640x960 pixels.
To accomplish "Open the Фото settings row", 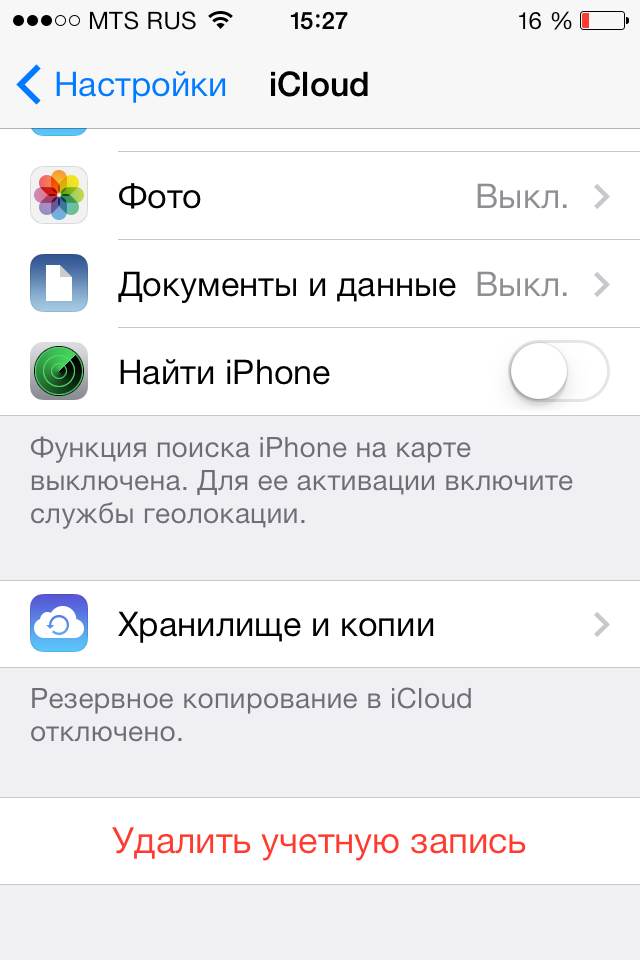I will point(320,196).
